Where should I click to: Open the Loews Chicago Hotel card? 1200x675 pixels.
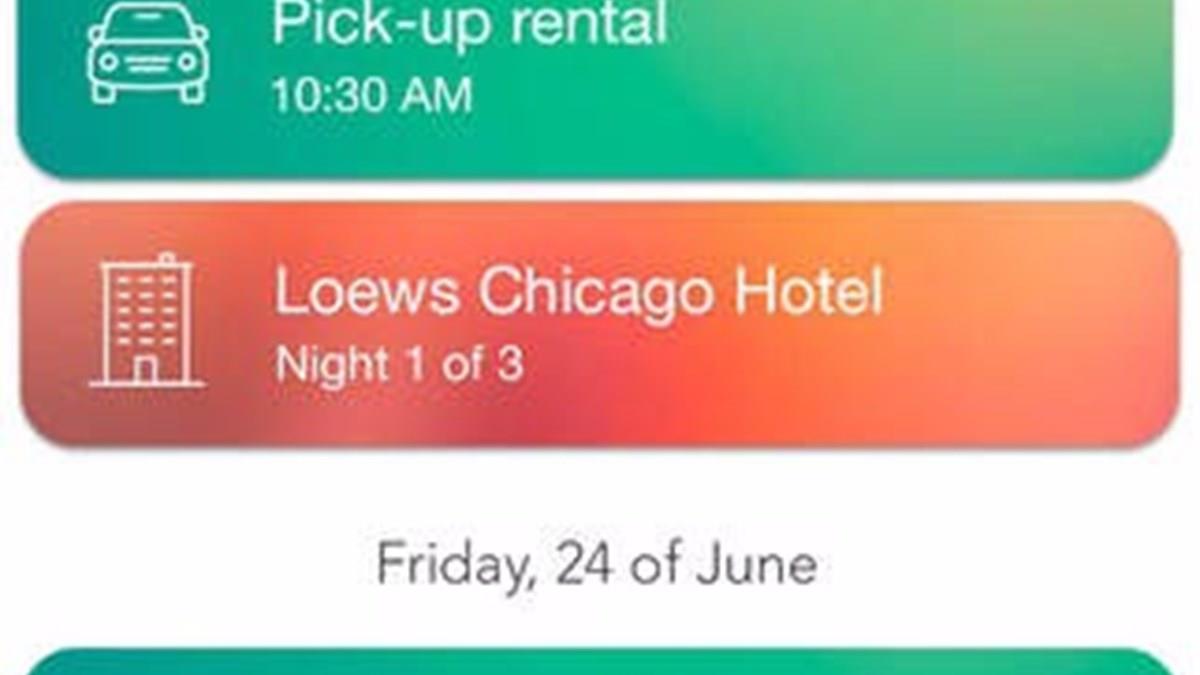(597, 323)
